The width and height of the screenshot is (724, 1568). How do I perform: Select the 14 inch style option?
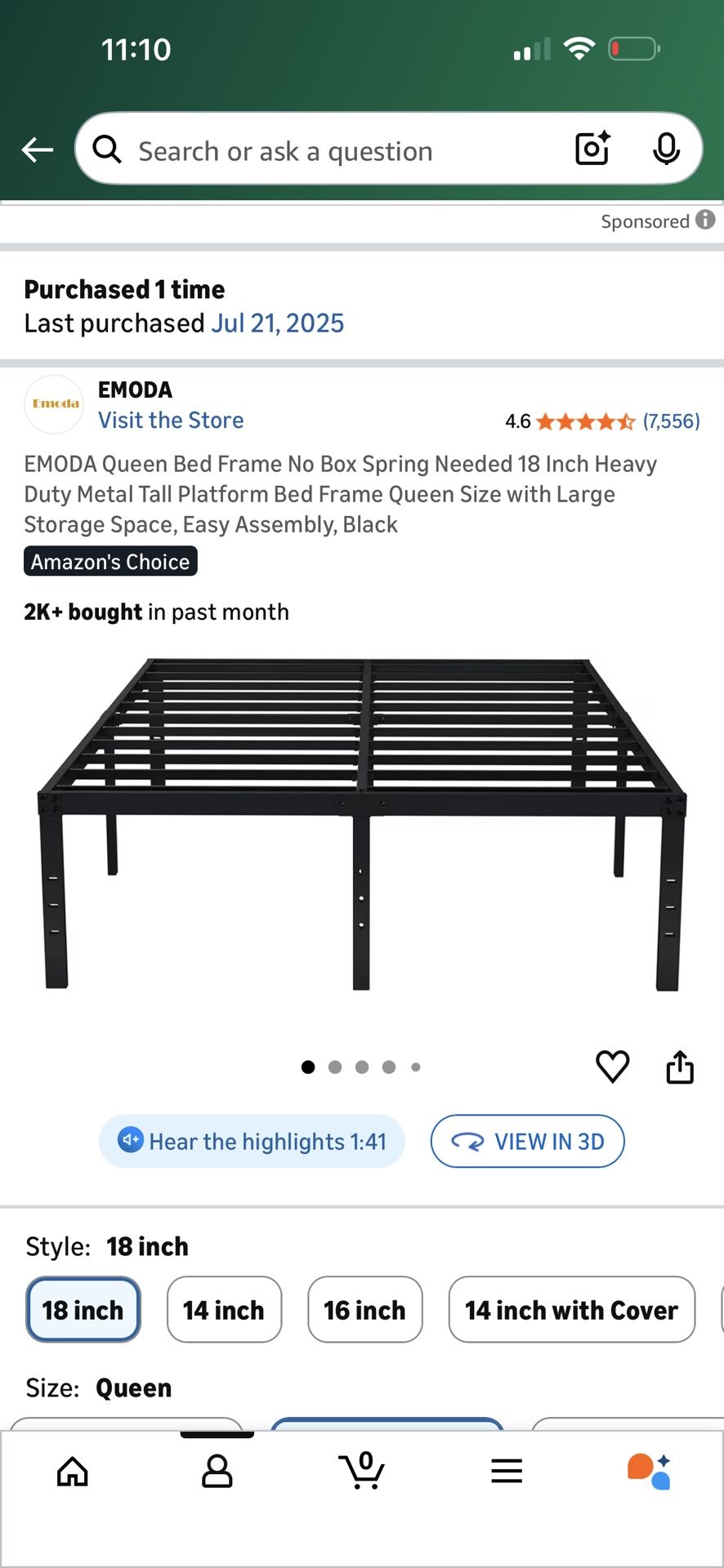(224, 1310)
